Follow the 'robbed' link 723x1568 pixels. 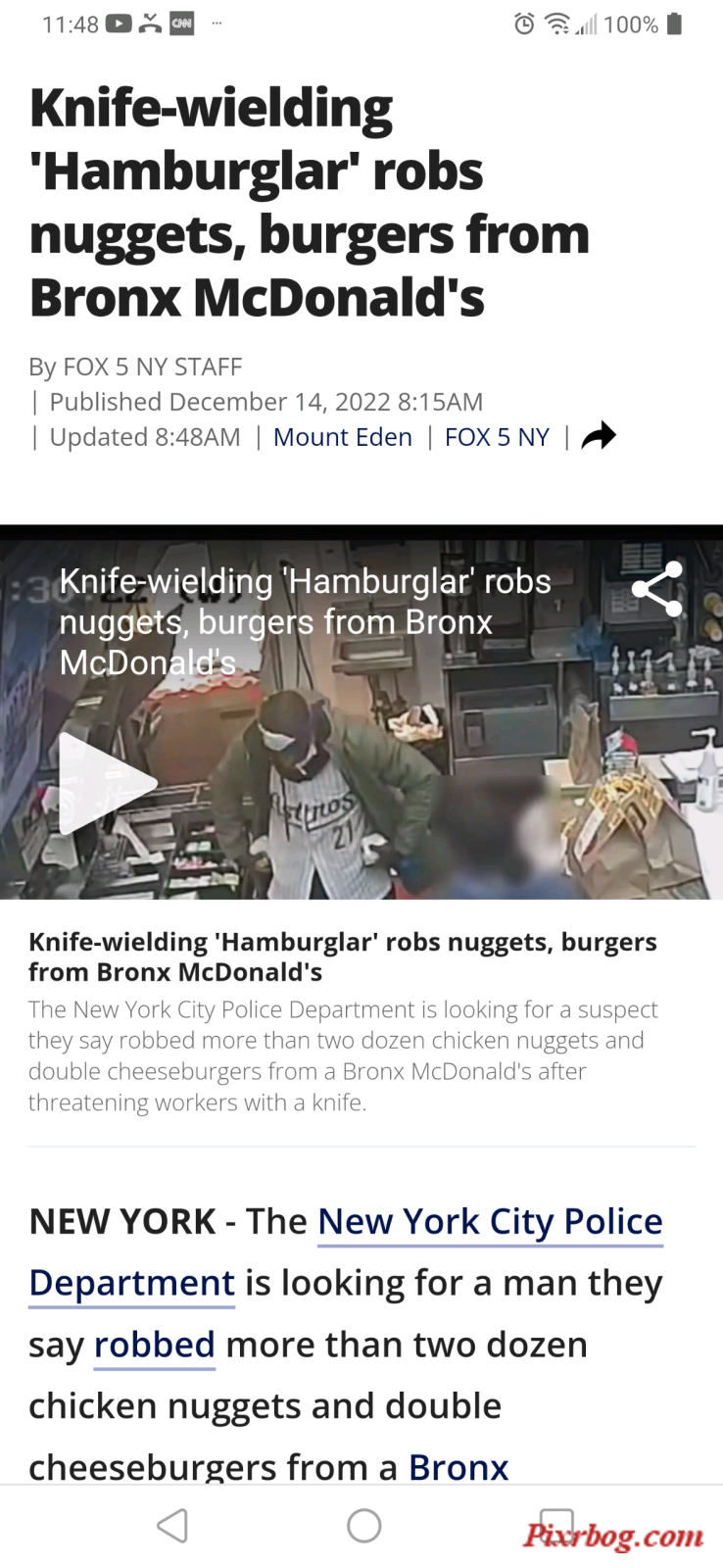click(154, 1346)
